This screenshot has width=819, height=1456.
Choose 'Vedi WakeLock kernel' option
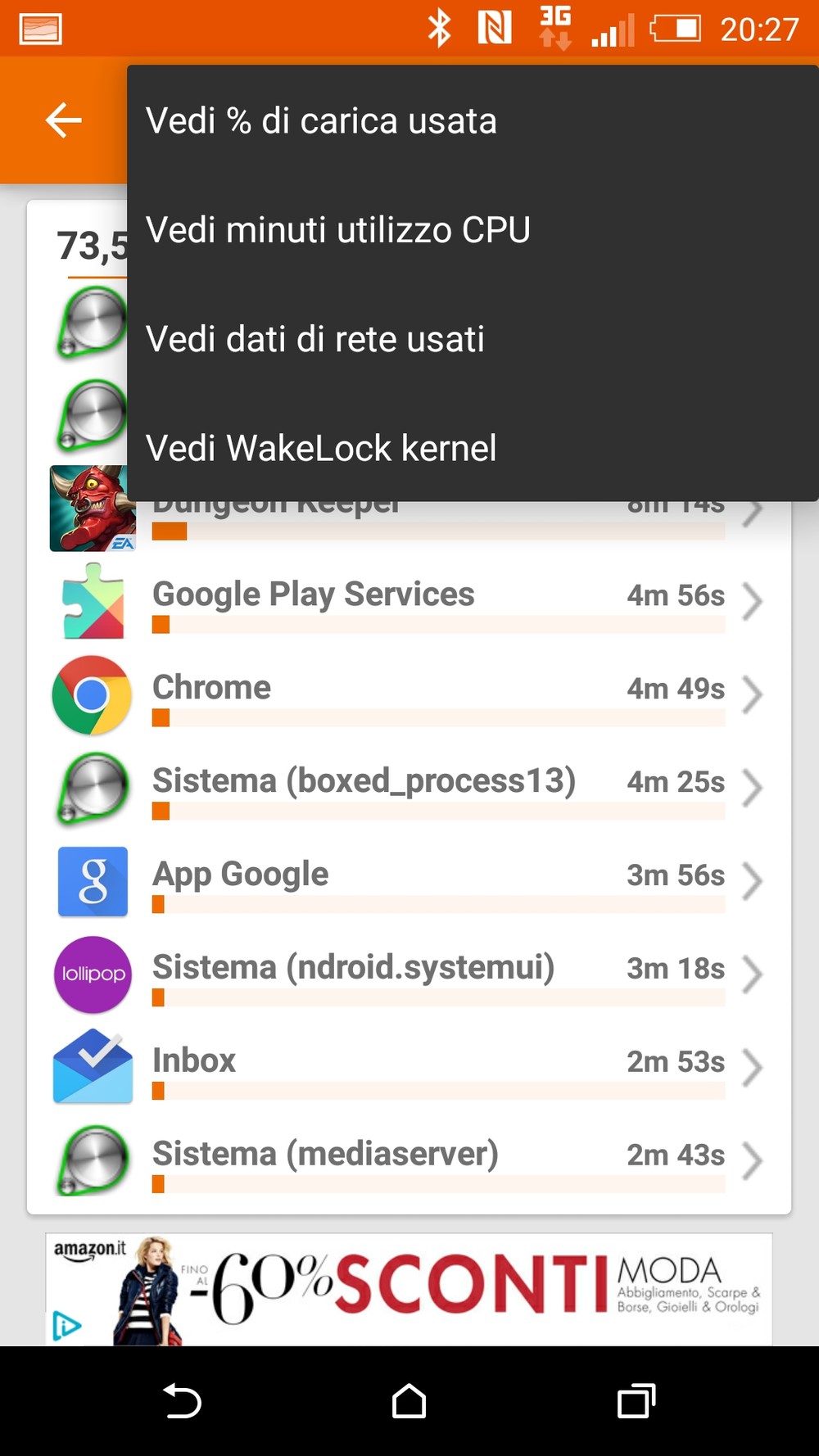[x=321, y=448]
